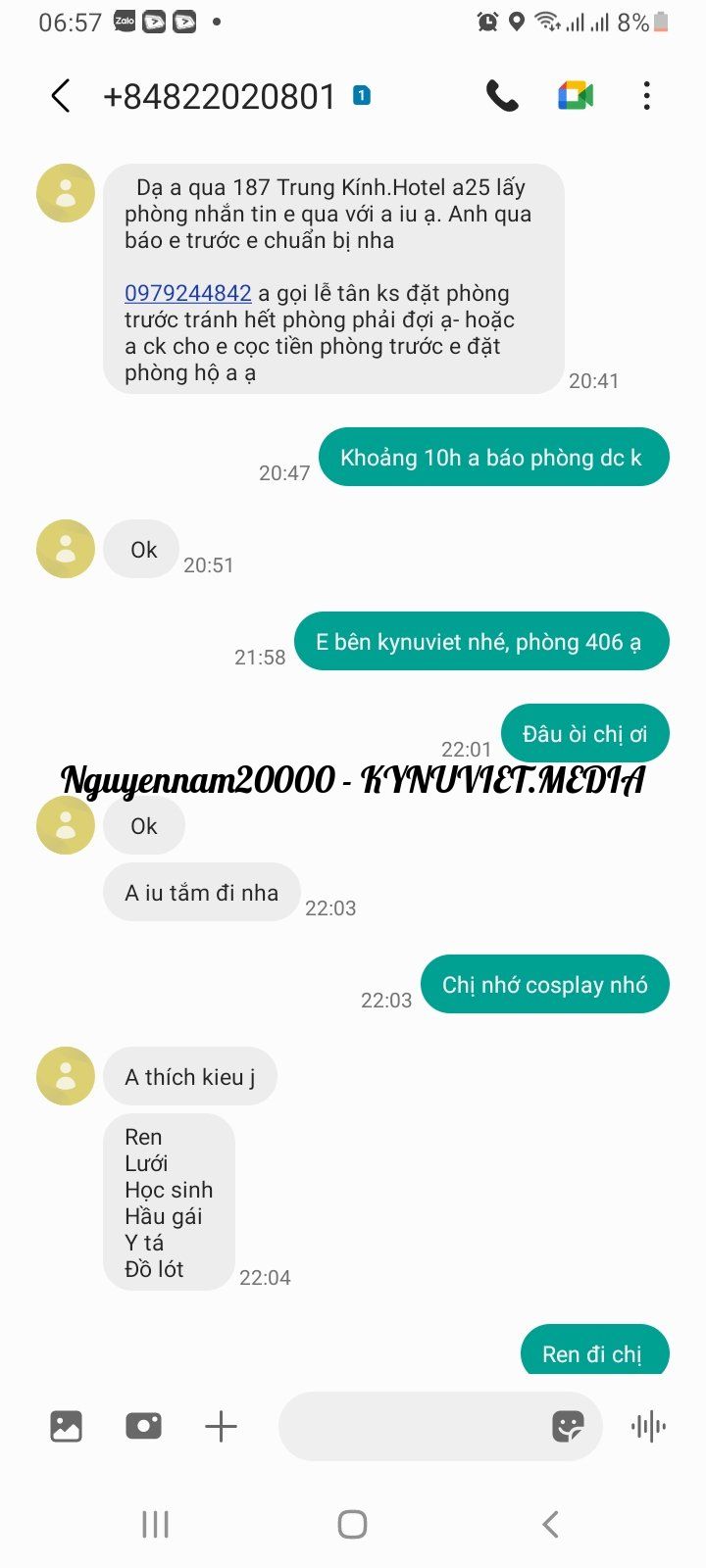This screenshot has height=1568, width=706.
Task: Open the sticker and emoji picker
Action: 568,1426
